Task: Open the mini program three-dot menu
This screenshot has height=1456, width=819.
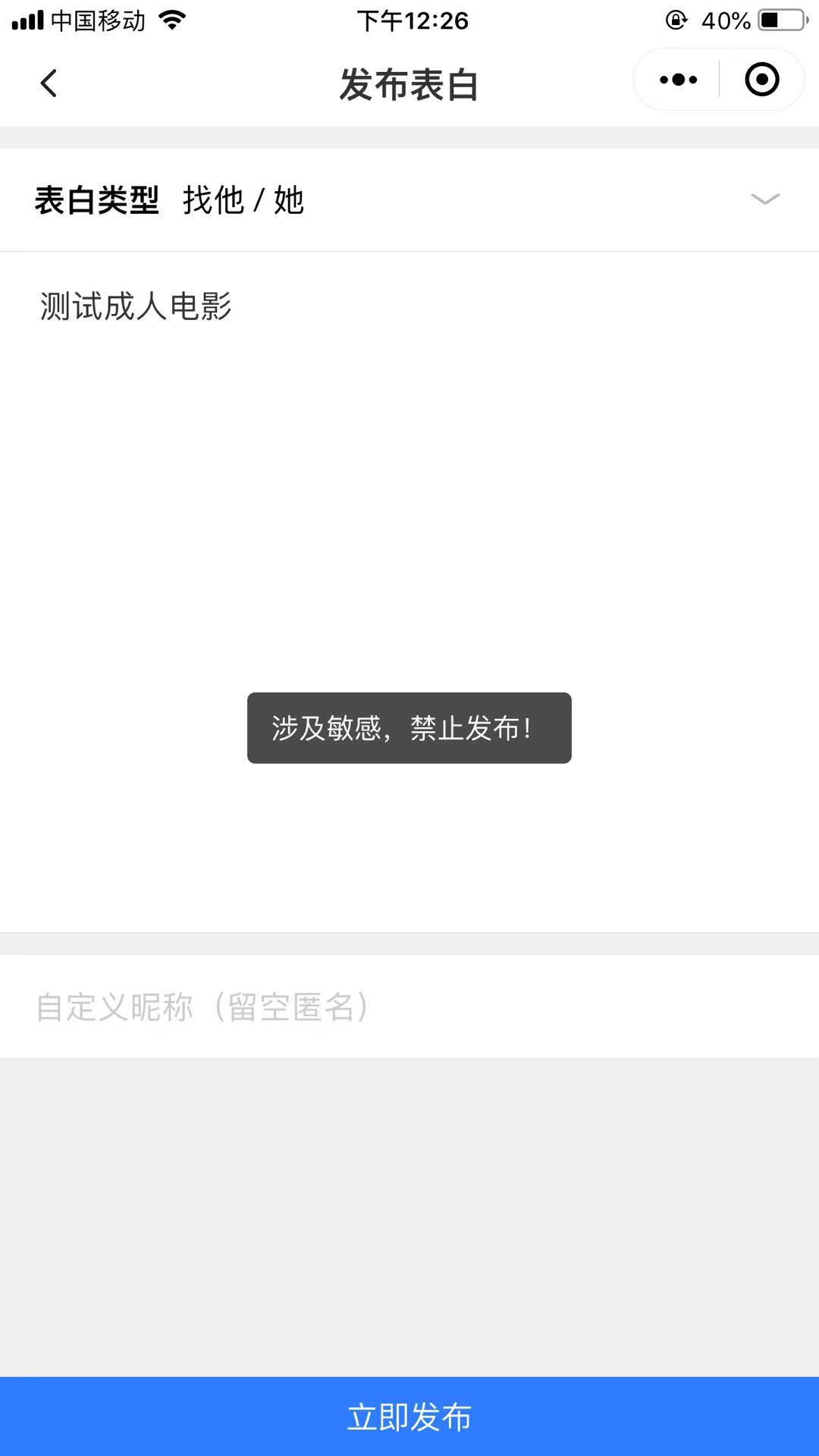Action: tap(678, 80)
